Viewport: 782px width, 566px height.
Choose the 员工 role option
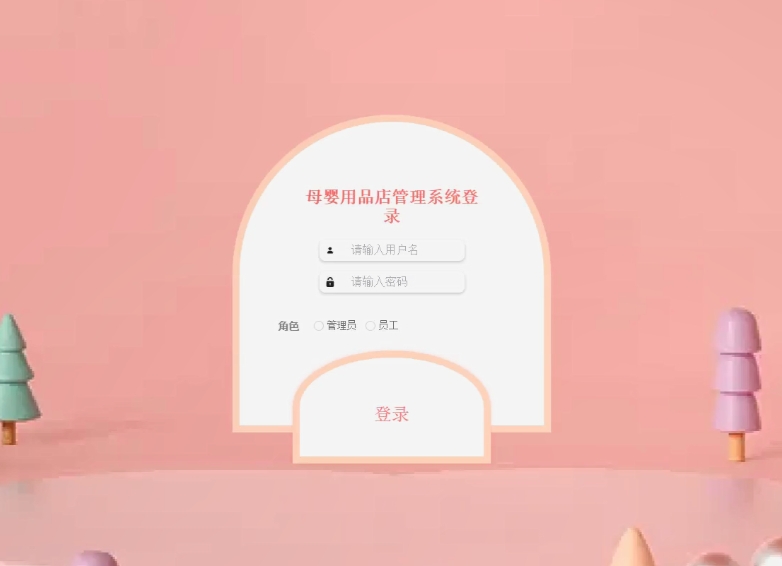tap(370, 326)
